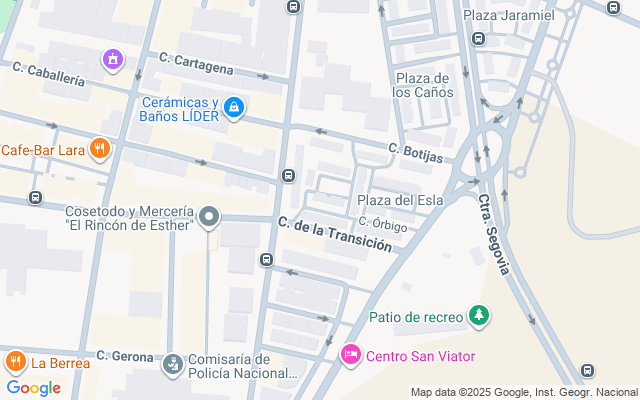The height and width of the screenshot is (400, 640).
Task: Tap the Patio de recreo park marker
Action: coord(480,317)
